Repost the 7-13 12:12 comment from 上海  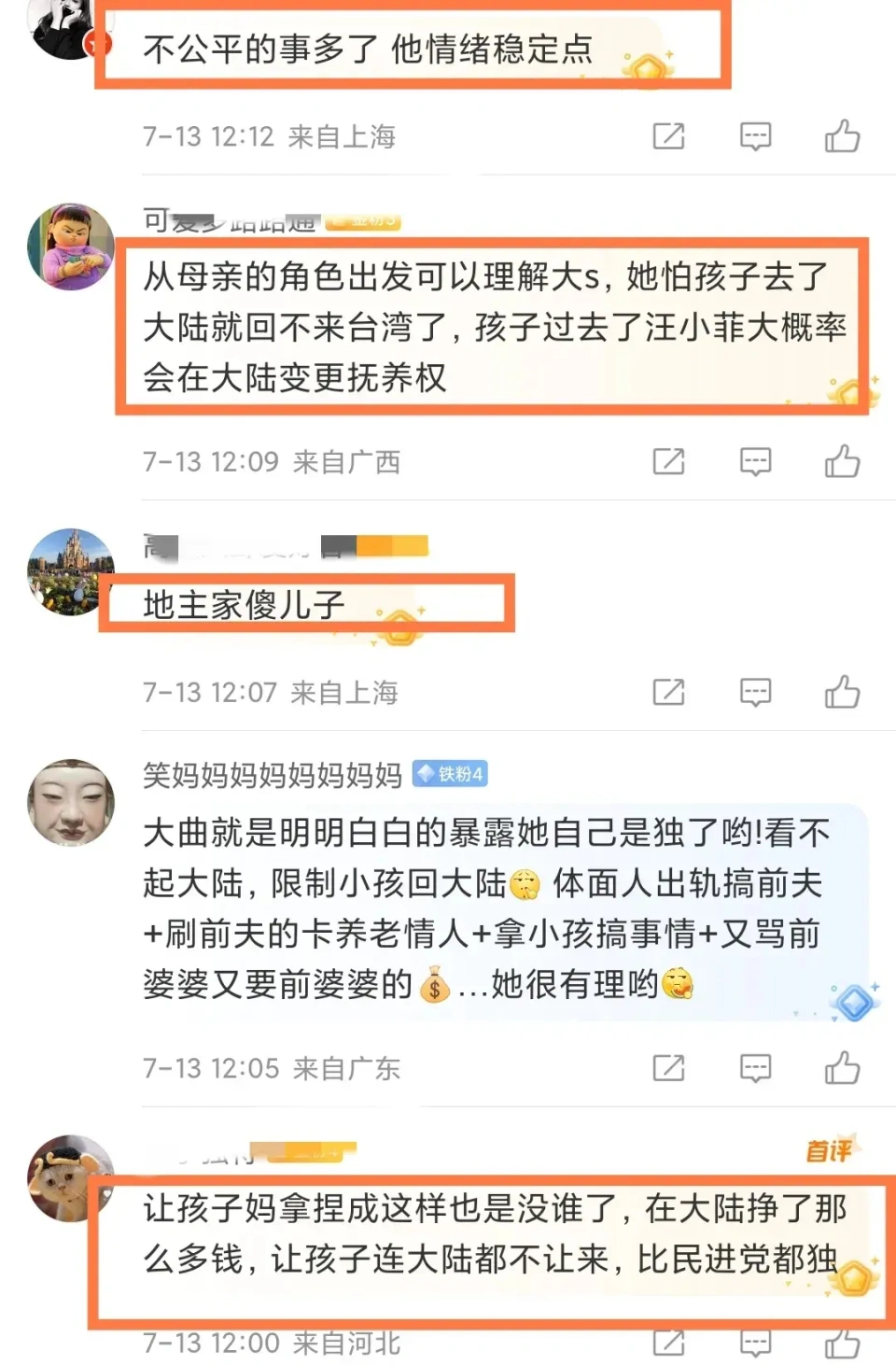click(x=668, y=136)
